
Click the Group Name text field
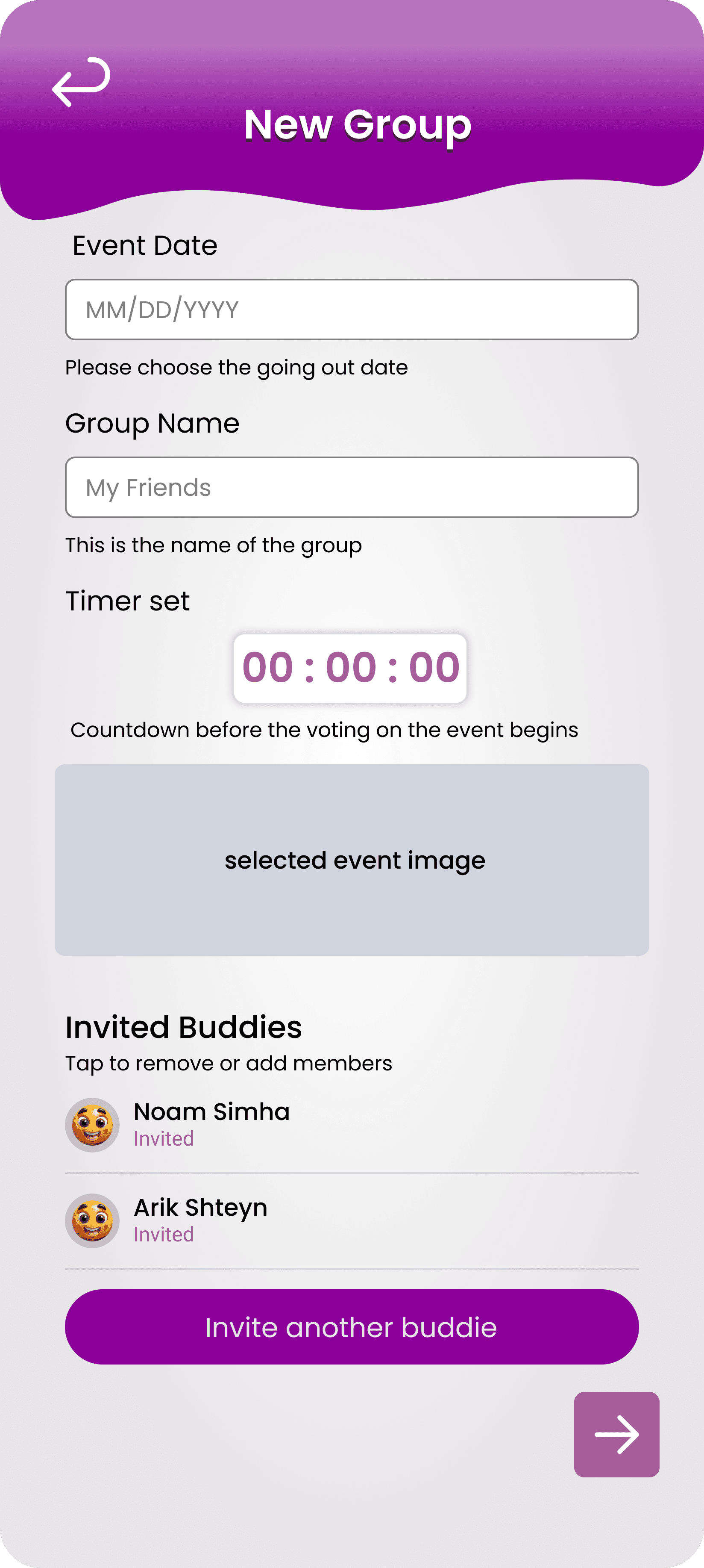352,487
